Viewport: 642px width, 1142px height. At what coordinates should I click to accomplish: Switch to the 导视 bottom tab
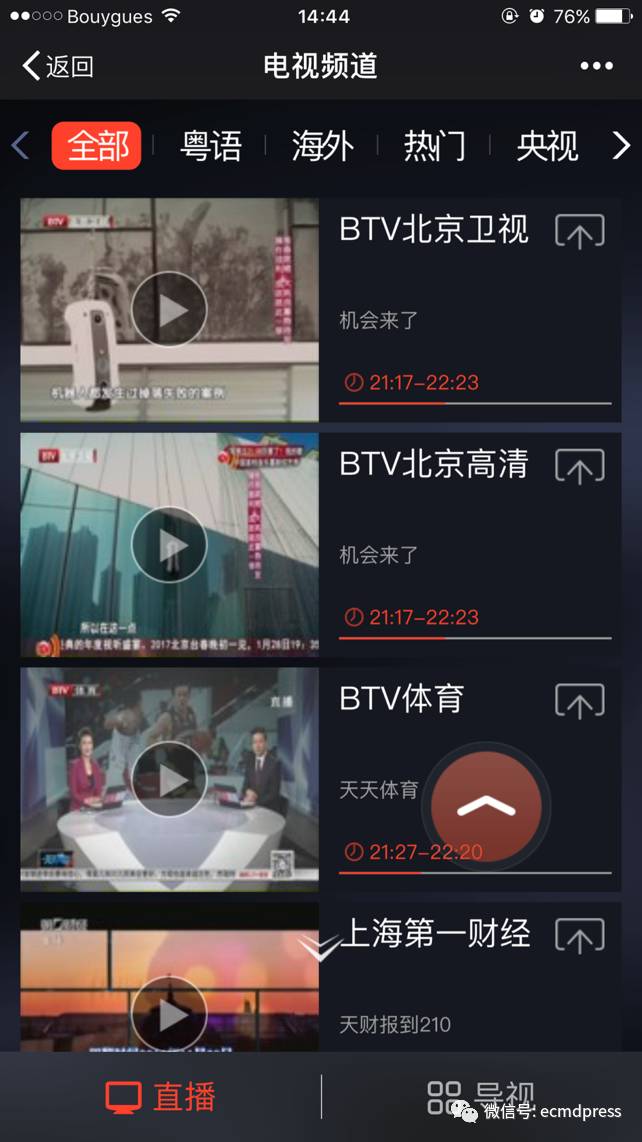tap(481, 1097)
